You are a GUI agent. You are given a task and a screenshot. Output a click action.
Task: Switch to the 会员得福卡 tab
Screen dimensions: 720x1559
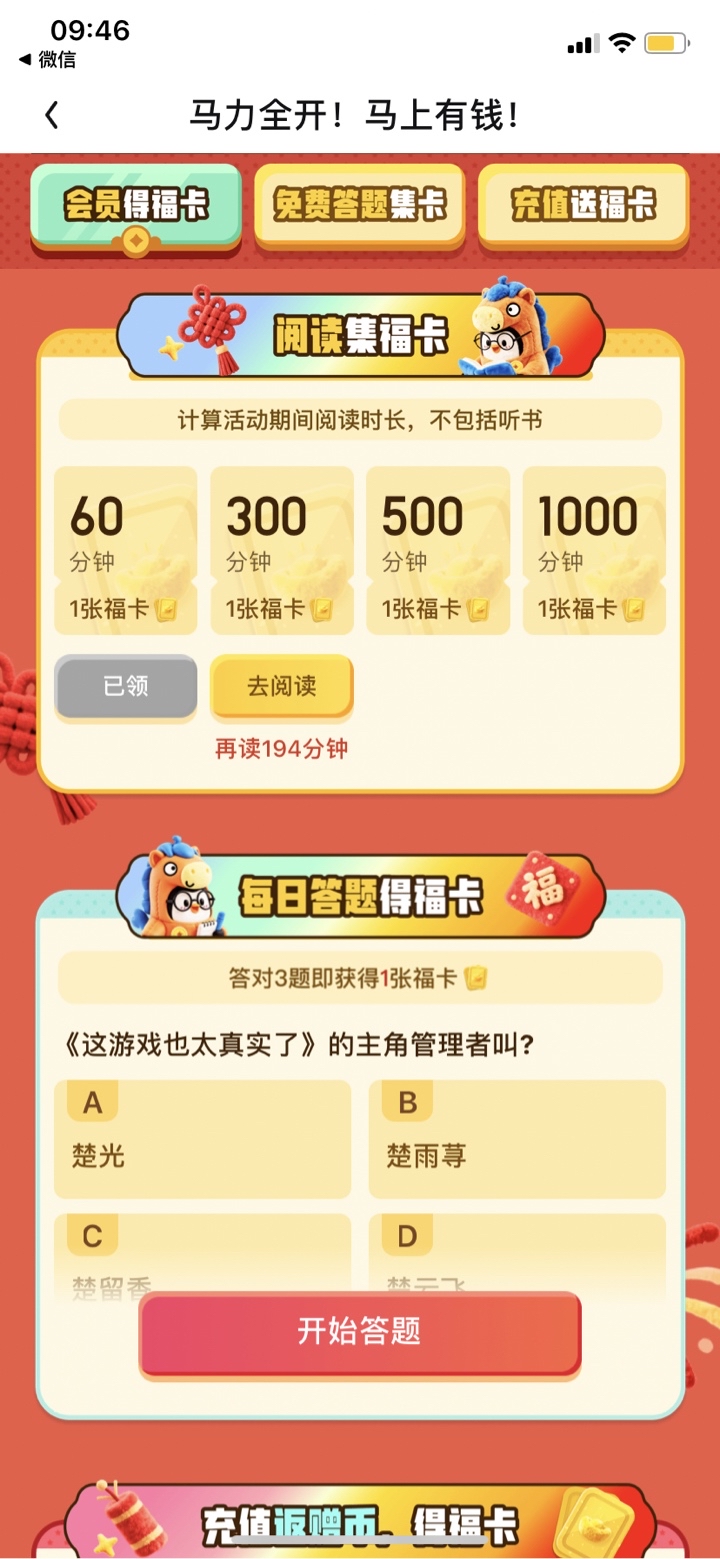pos(136,205)
